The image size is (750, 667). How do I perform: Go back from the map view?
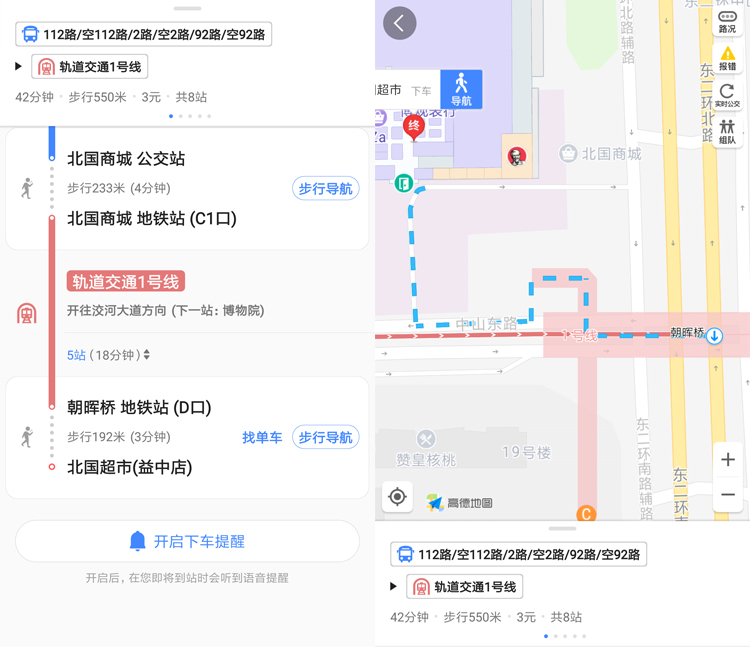(399, 23)
